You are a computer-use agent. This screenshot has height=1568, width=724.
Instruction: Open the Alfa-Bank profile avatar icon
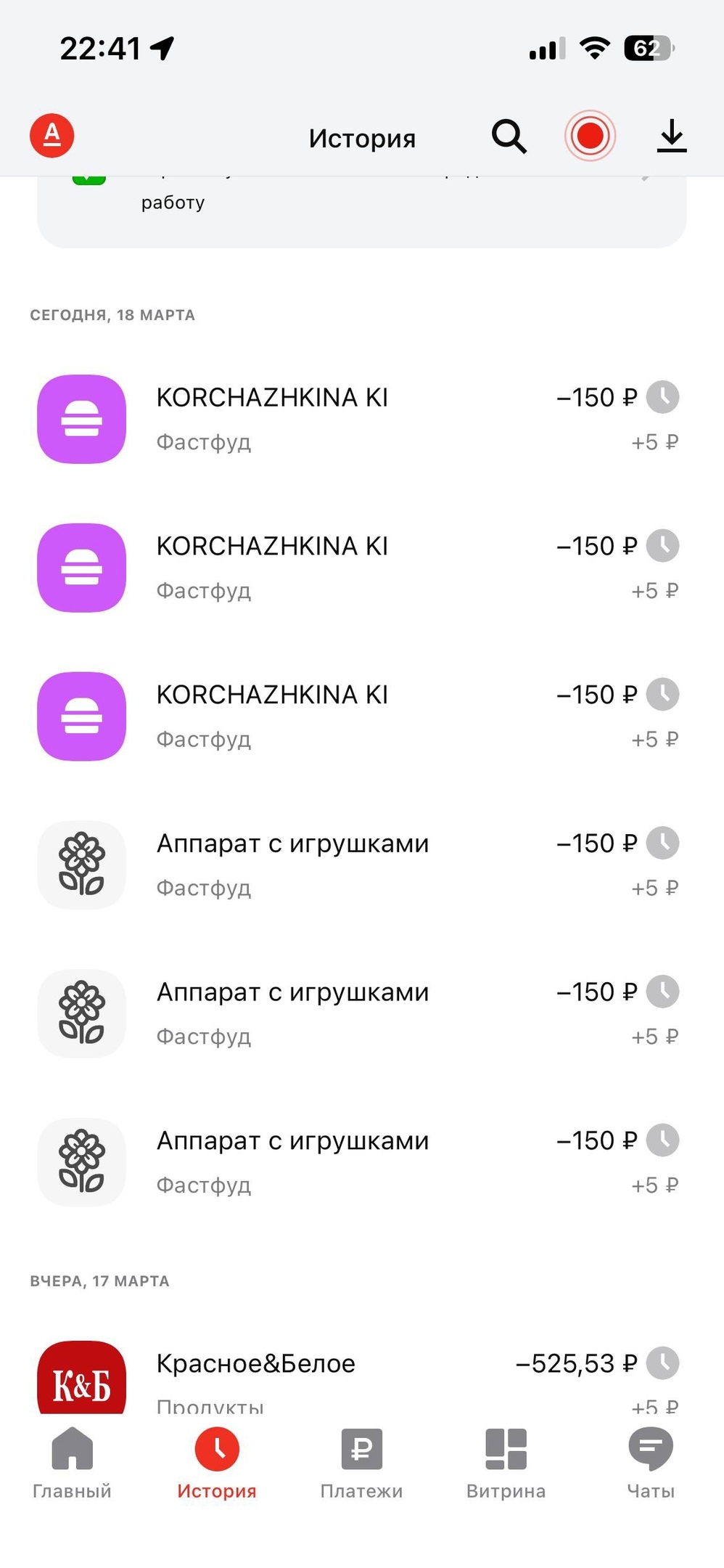(x=50, y=135)
